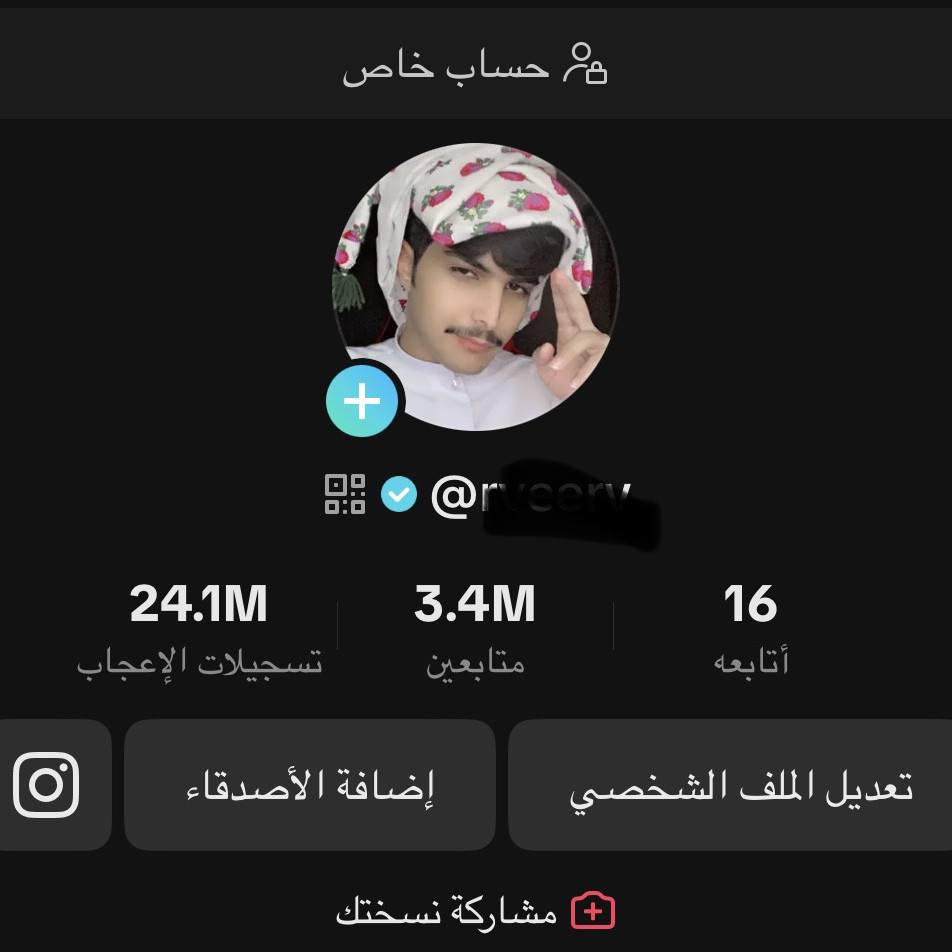The height and width of the screenshot is (952, 952).
Task: Open the 16 أتابعه following list
Action: pos(751,628)
